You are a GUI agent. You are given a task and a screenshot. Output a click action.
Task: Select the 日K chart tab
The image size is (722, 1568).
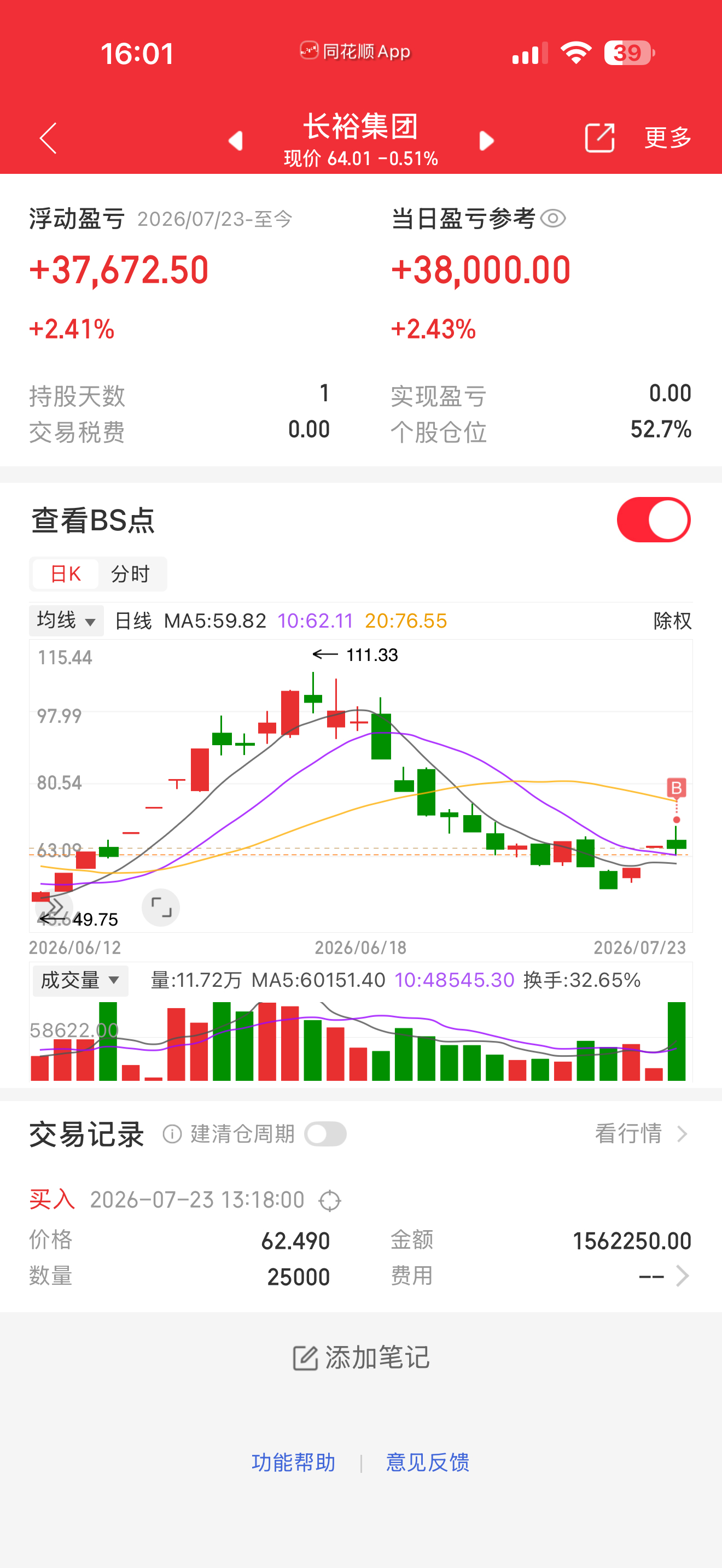click(x=66, y=574)
